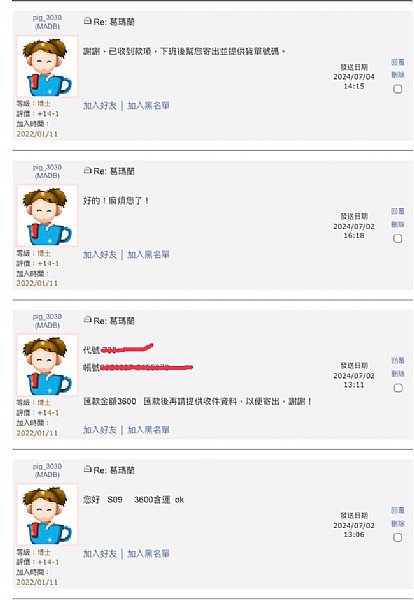414x600 pixels.
Task: Delete (刪除) the S09 3600含運 message
Action: pyautogui.click(x=398, y=523)
